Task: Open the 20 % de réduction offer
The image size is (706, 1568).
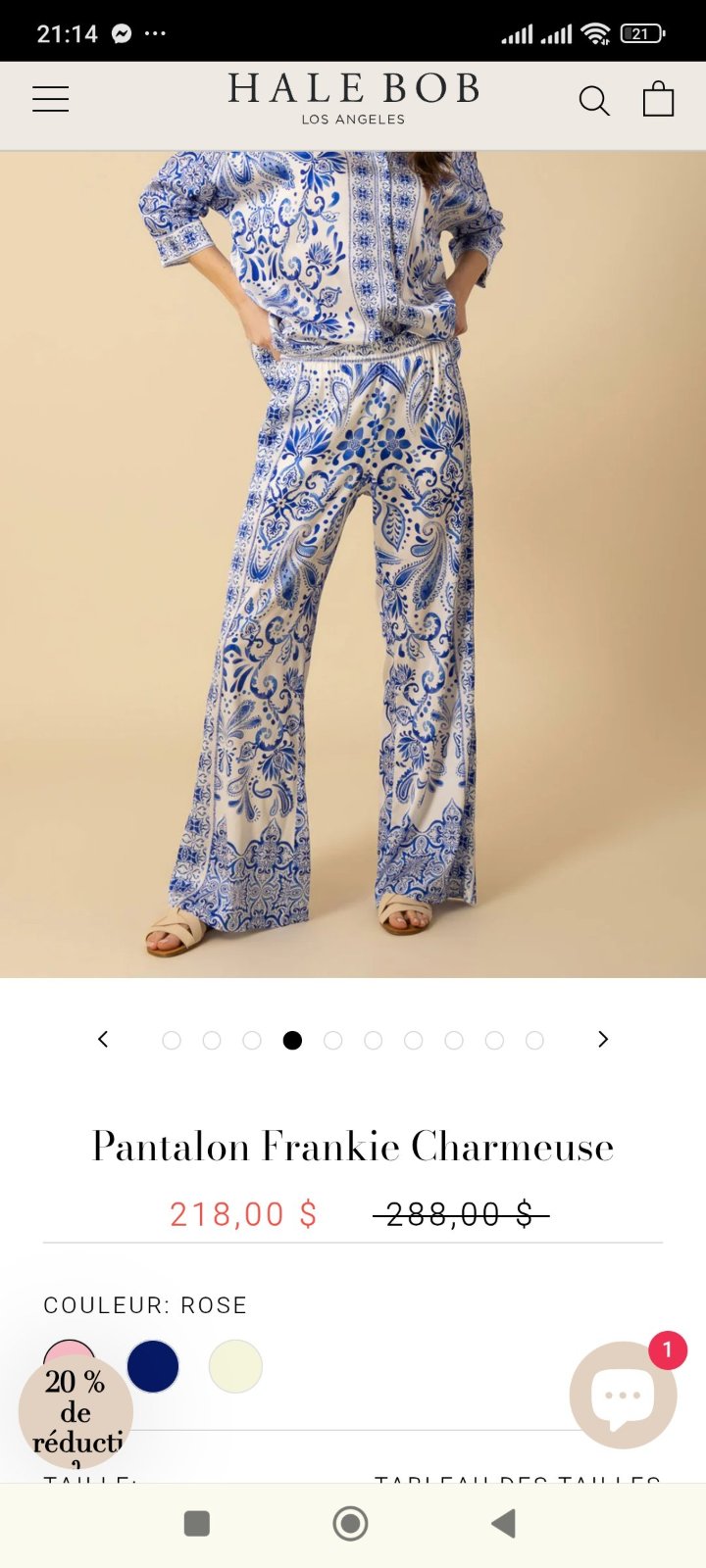Action: coord(76,1412)
